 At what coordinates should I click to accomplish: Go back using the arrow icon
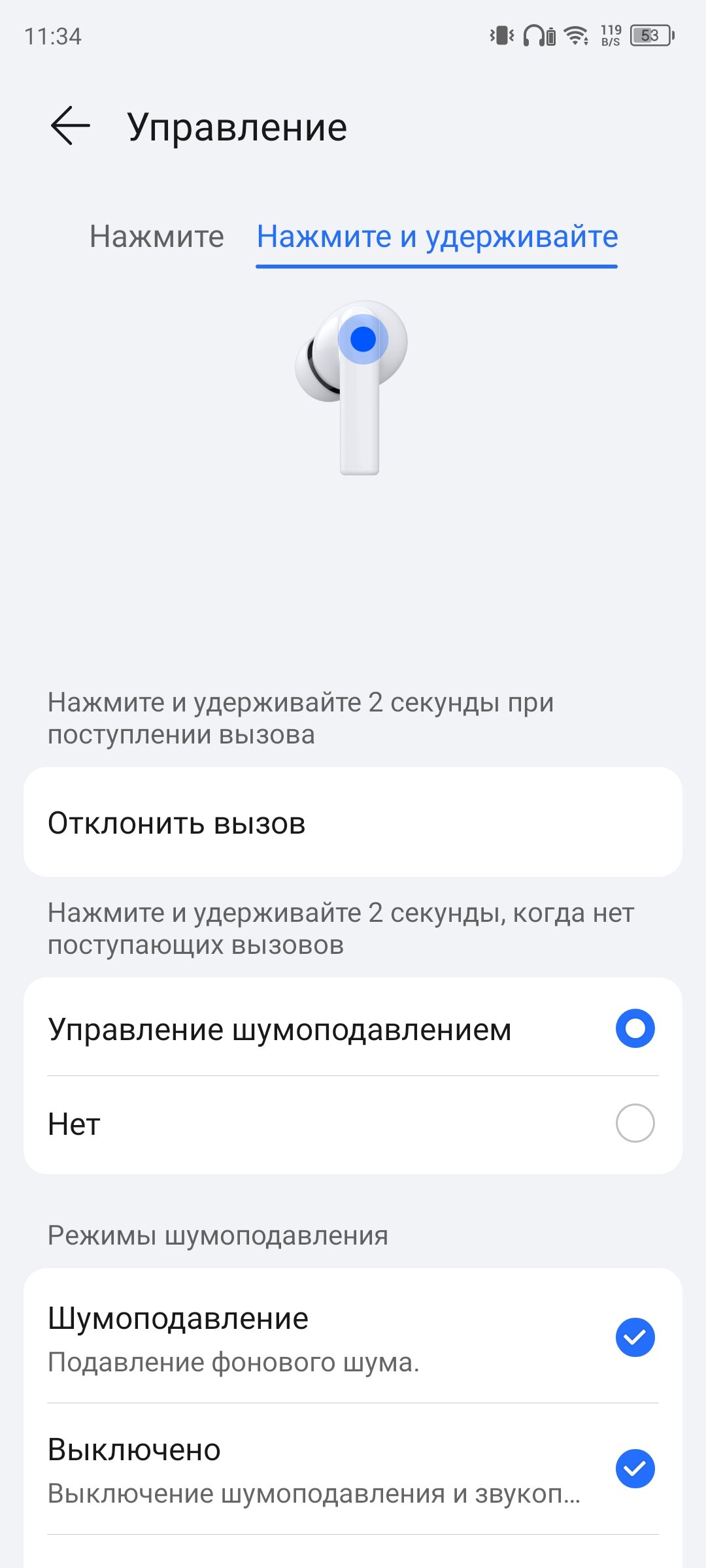tap(70, 125)
